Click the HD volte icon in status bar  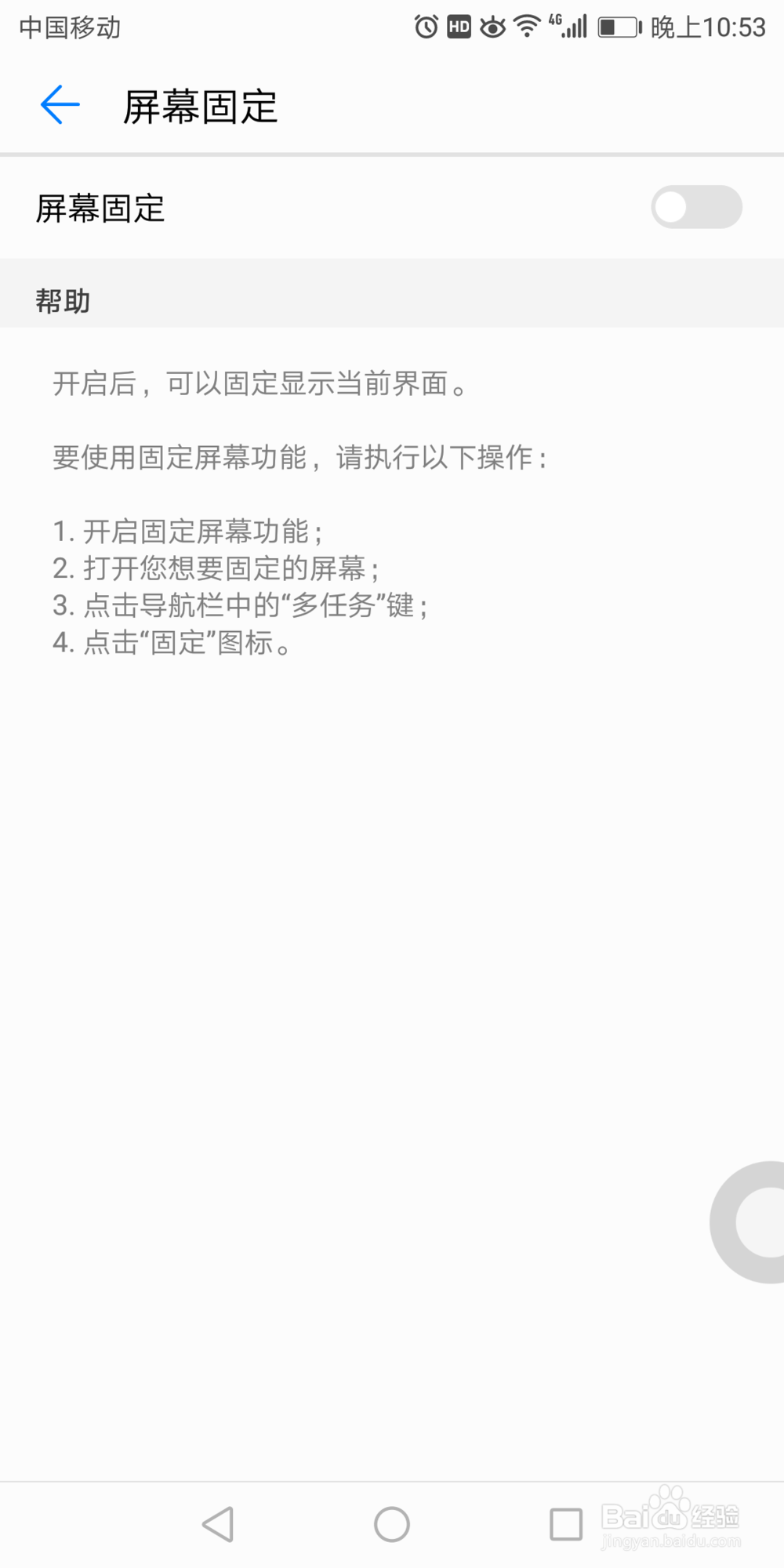[x=457, y=26]
